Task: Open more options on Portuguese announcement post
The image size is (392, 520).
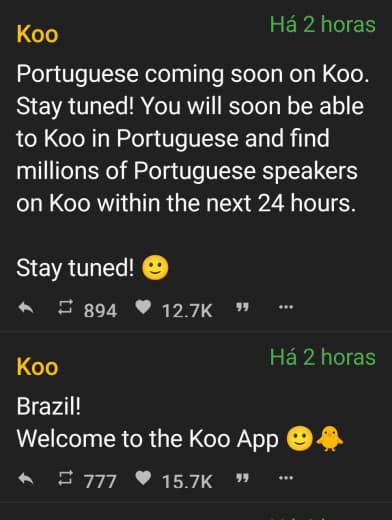Action: pyautogui.click(x=286, y=307)
